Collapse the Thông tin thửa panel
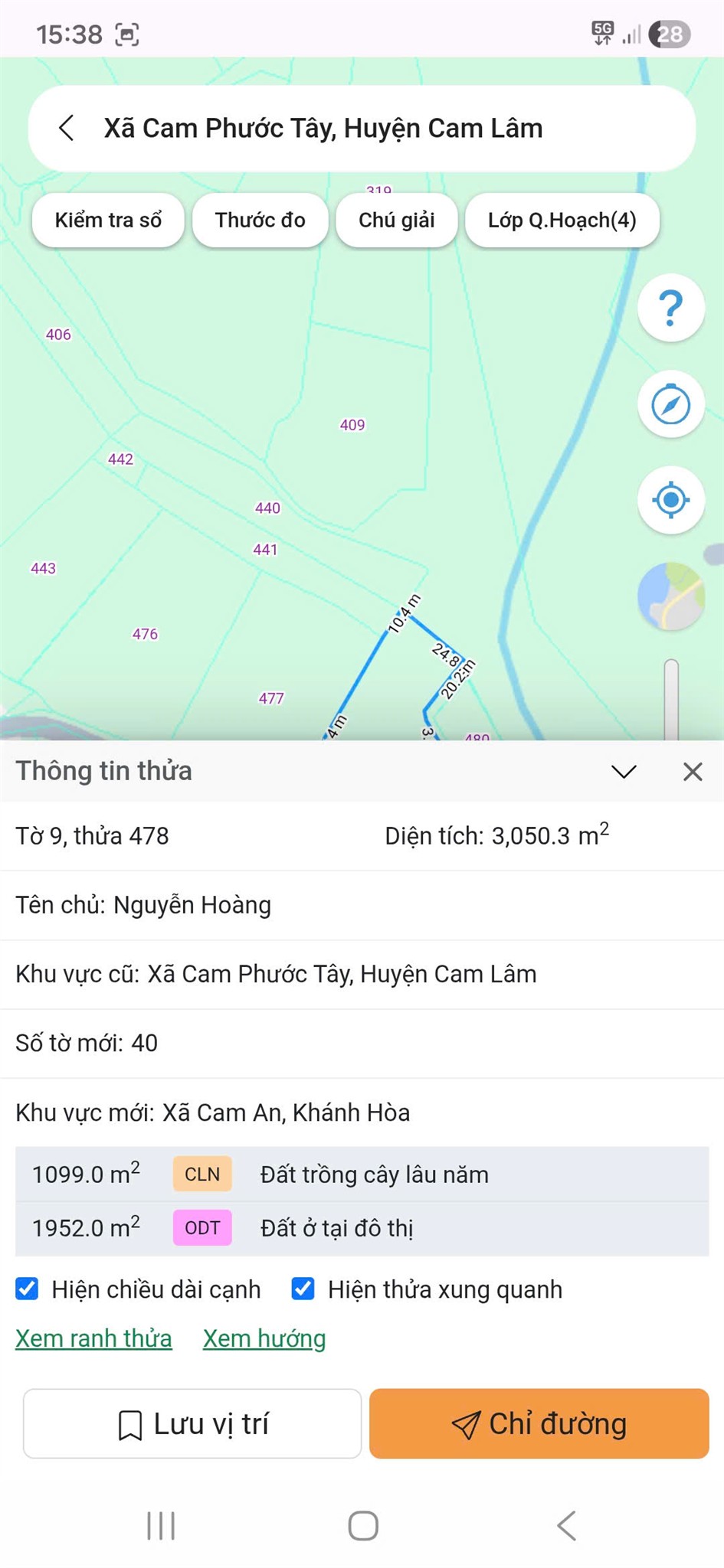 (624, 771)
